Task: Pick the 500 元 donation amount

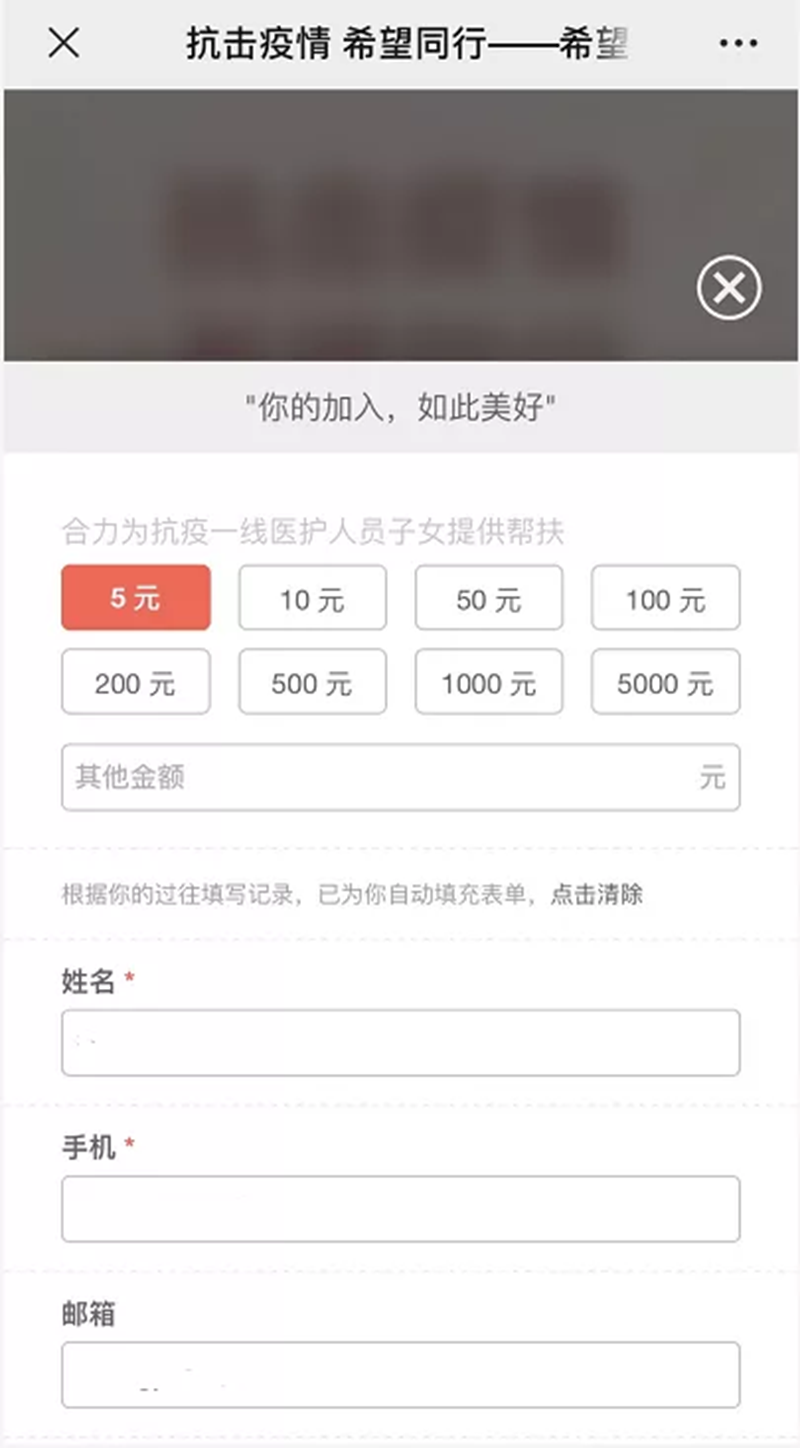Action: pyautogui.click(x=312, y=682)
